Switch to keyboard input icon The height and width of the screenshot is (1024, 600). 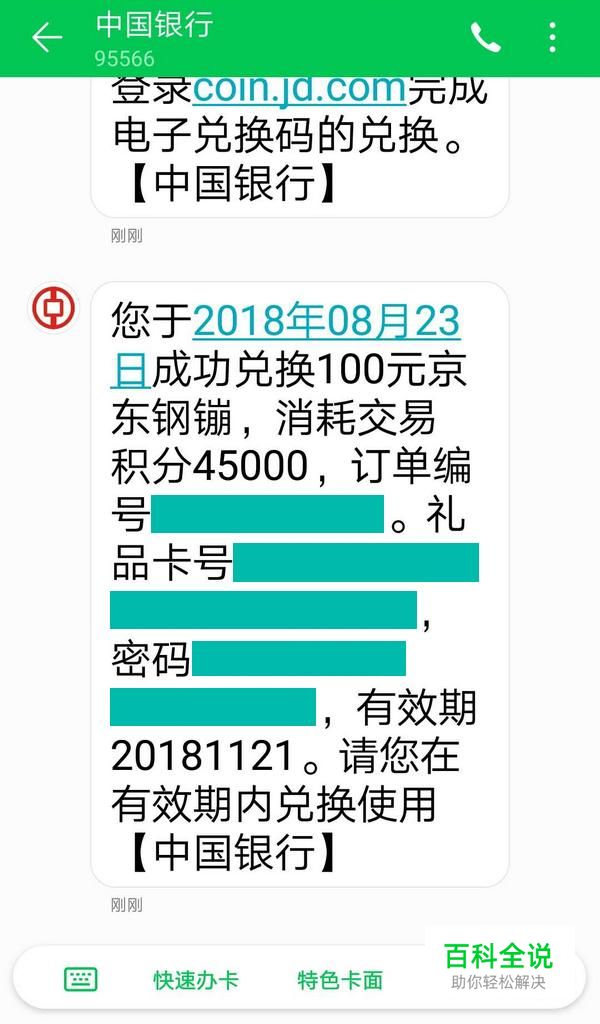[x=81, y=979]
